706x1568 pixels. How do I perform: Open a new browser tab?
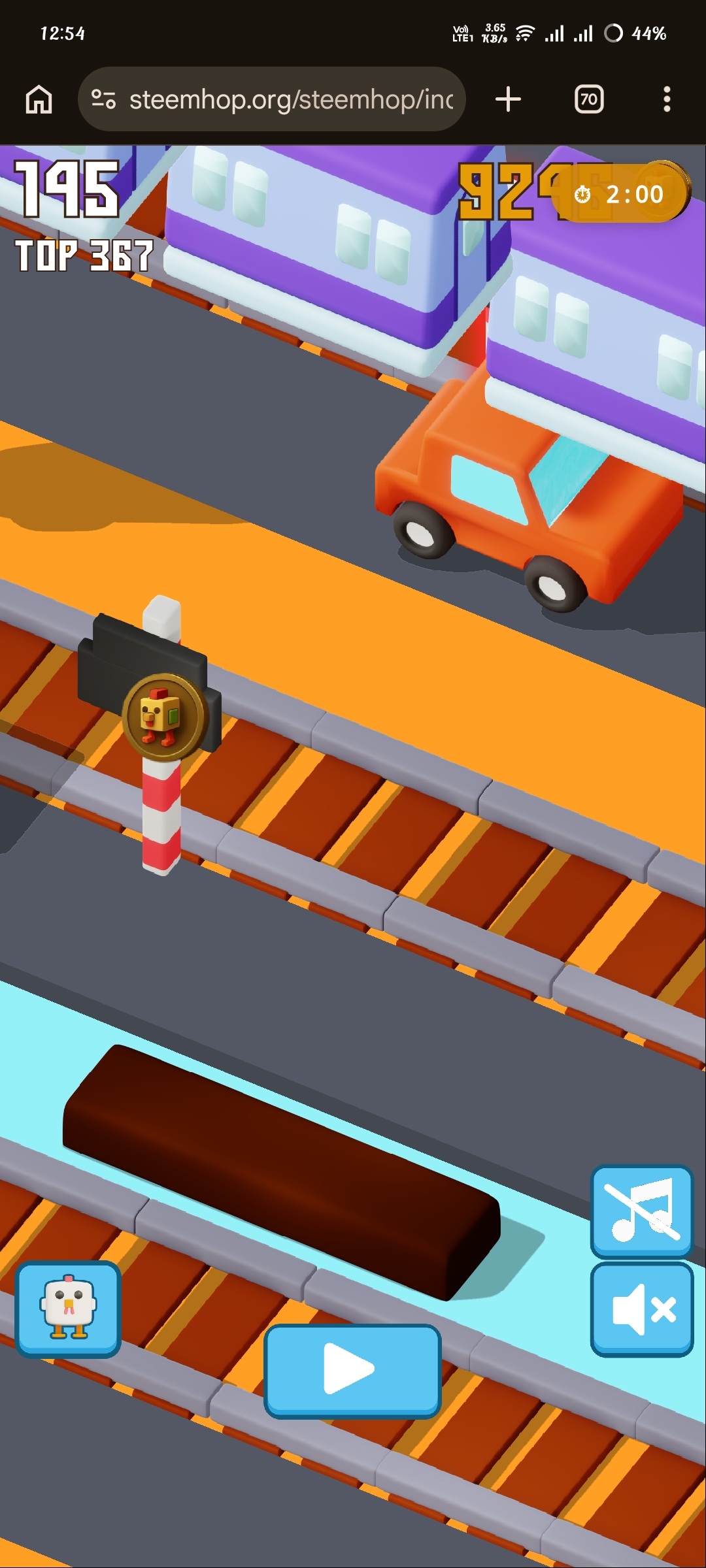pyautogui.click(x=508, y=99)
